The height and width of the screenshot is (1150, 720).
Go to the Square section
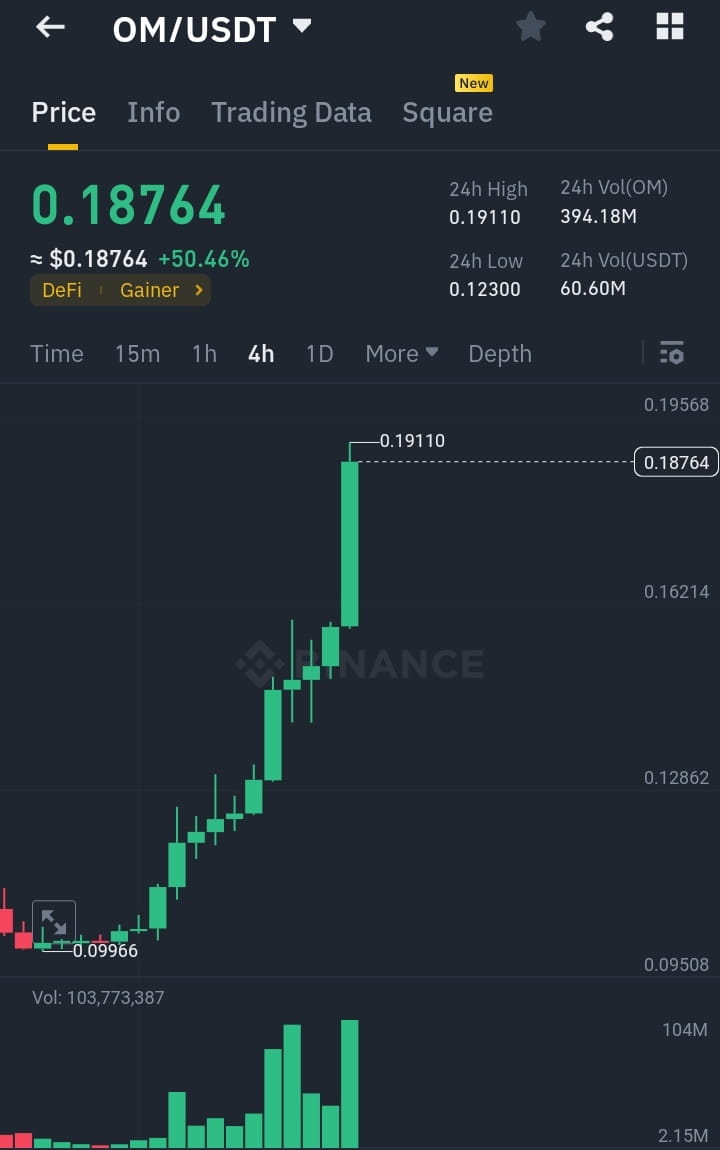pyautogui.click(x=447, y=112)
